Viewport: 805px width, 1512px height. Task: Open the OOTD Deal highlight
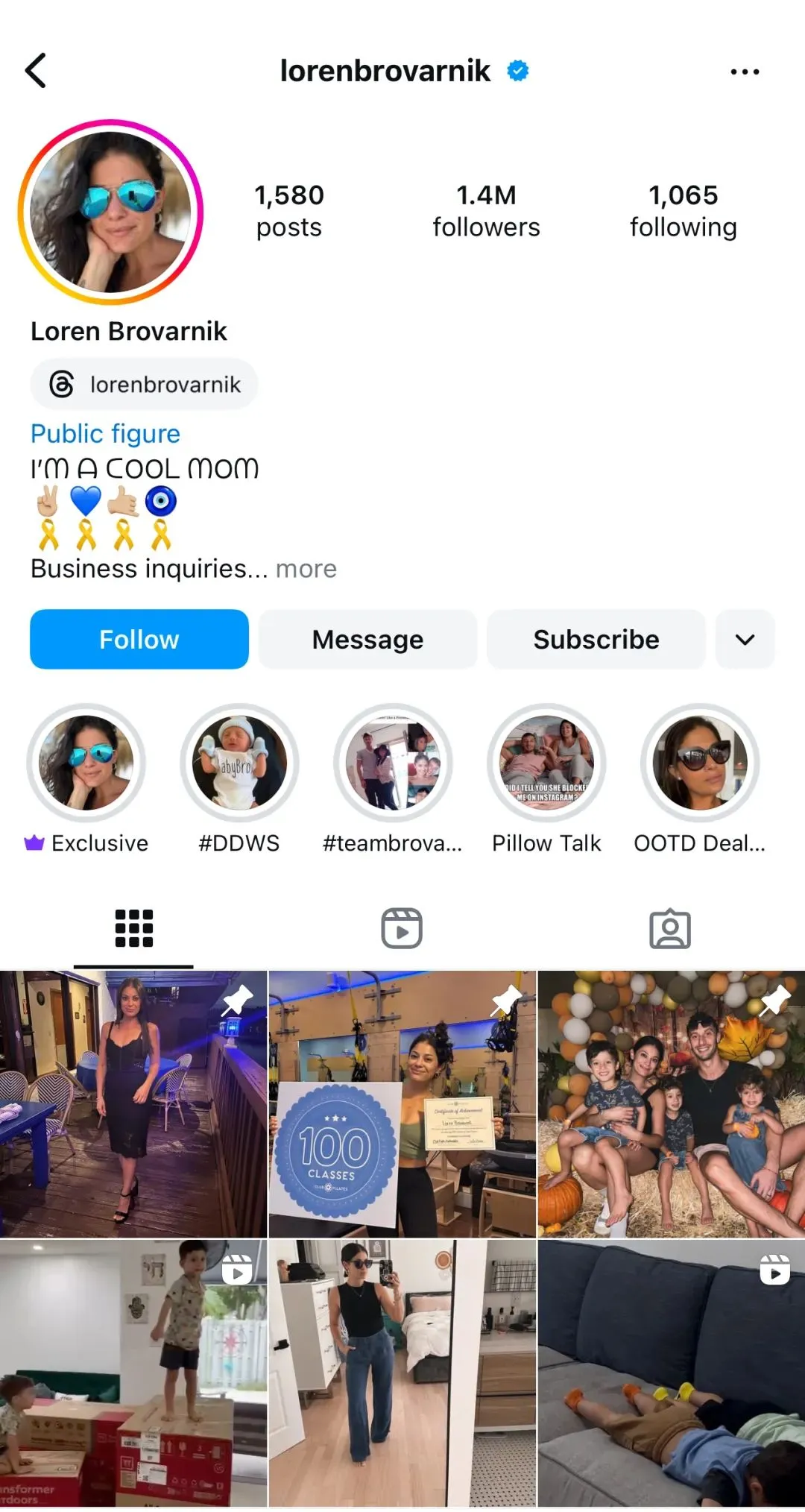pyautogui.click(x=700, y=779)
